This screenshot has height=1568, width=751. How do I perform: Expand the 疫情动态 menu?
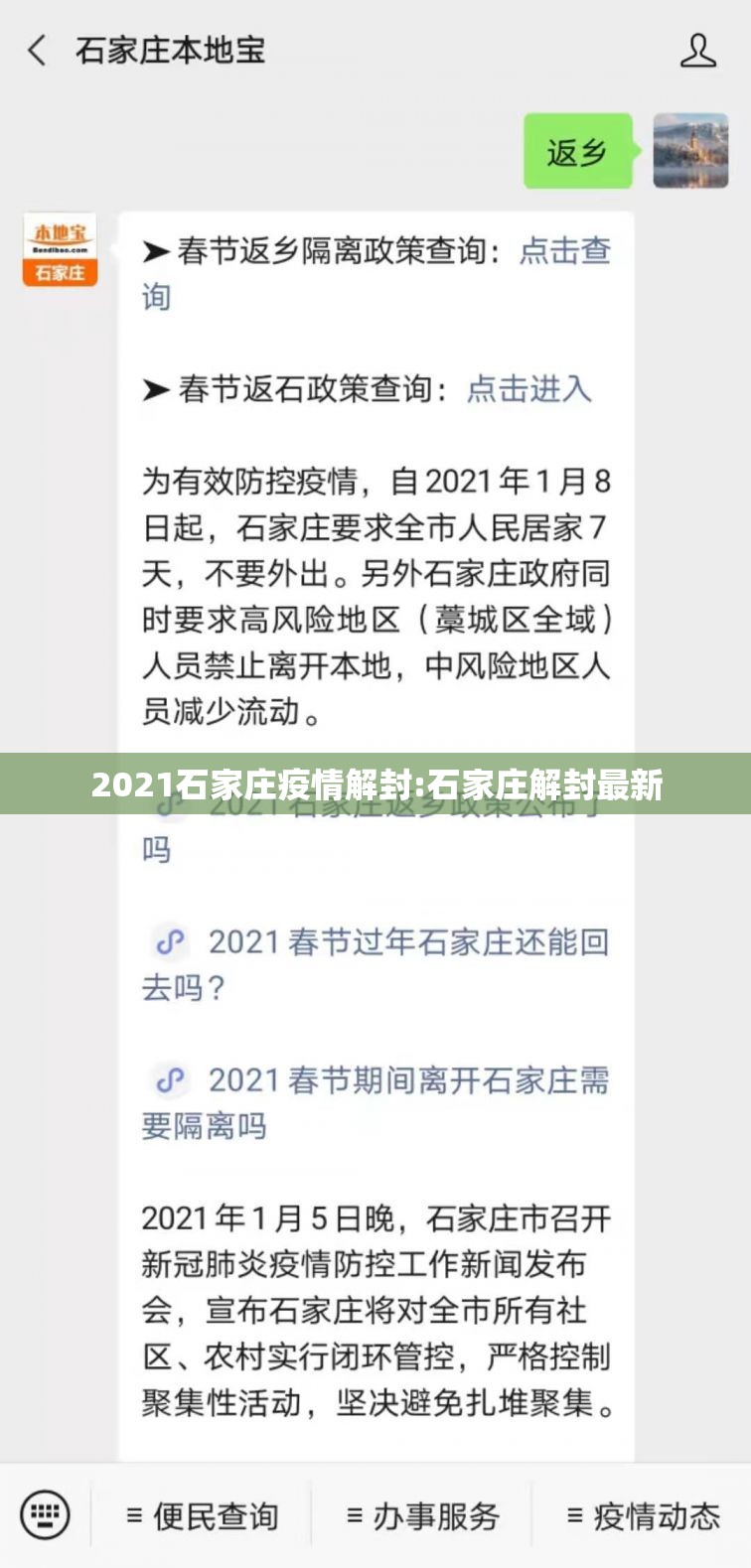point(643,1515)
